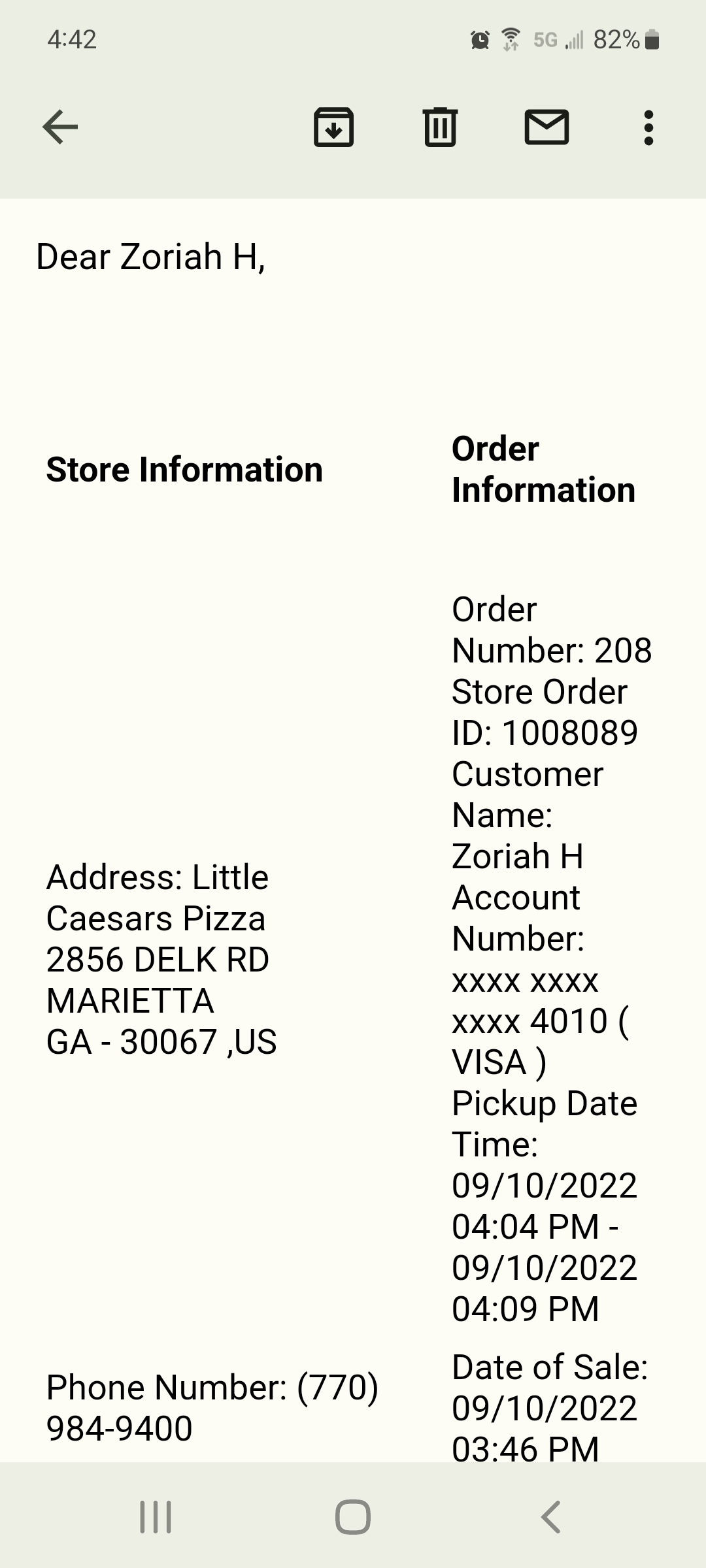
Task: Open the recent apps view
Action: click(x=156, y=1516)
